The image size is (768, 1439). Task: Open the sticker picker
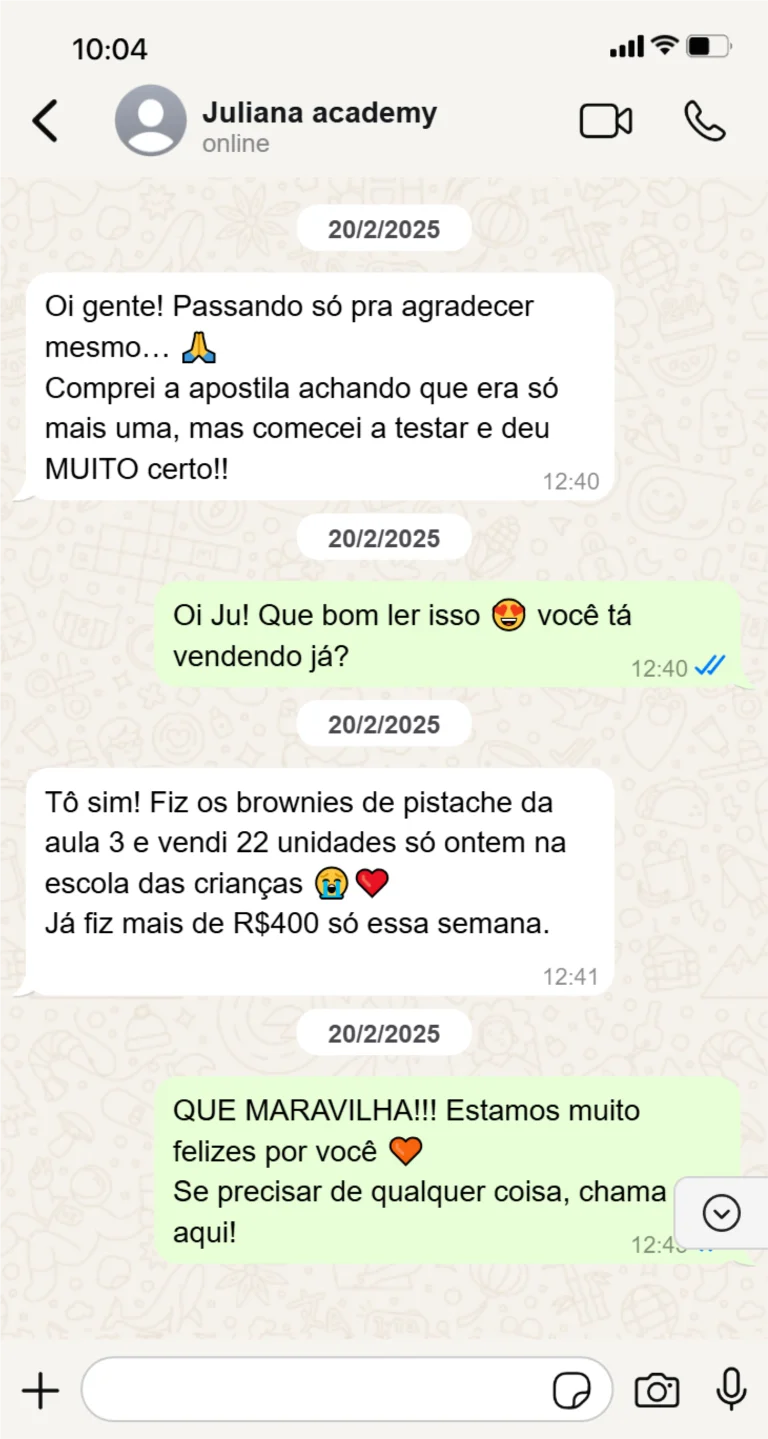click(571, 1390)
